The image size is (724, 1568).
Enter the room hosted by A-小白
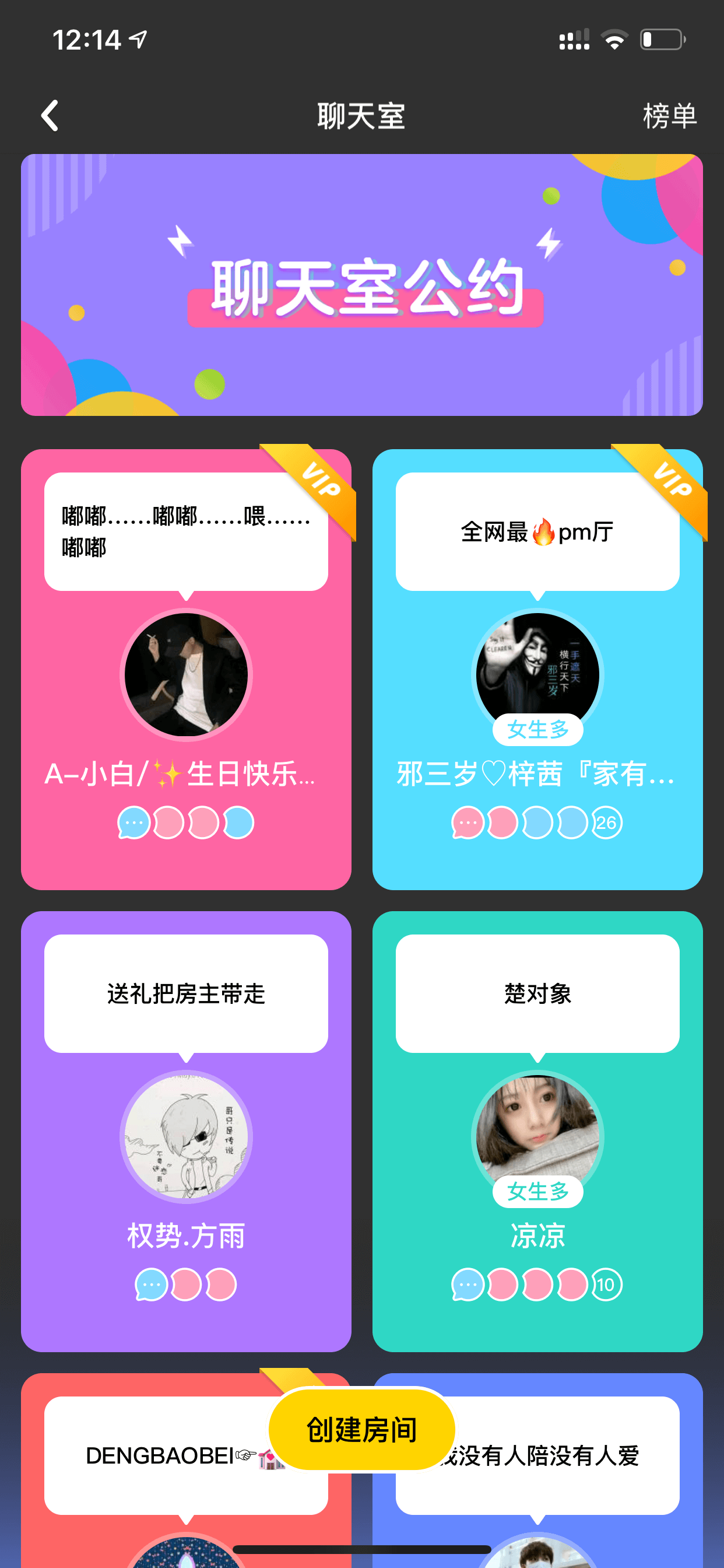(186, 670)
